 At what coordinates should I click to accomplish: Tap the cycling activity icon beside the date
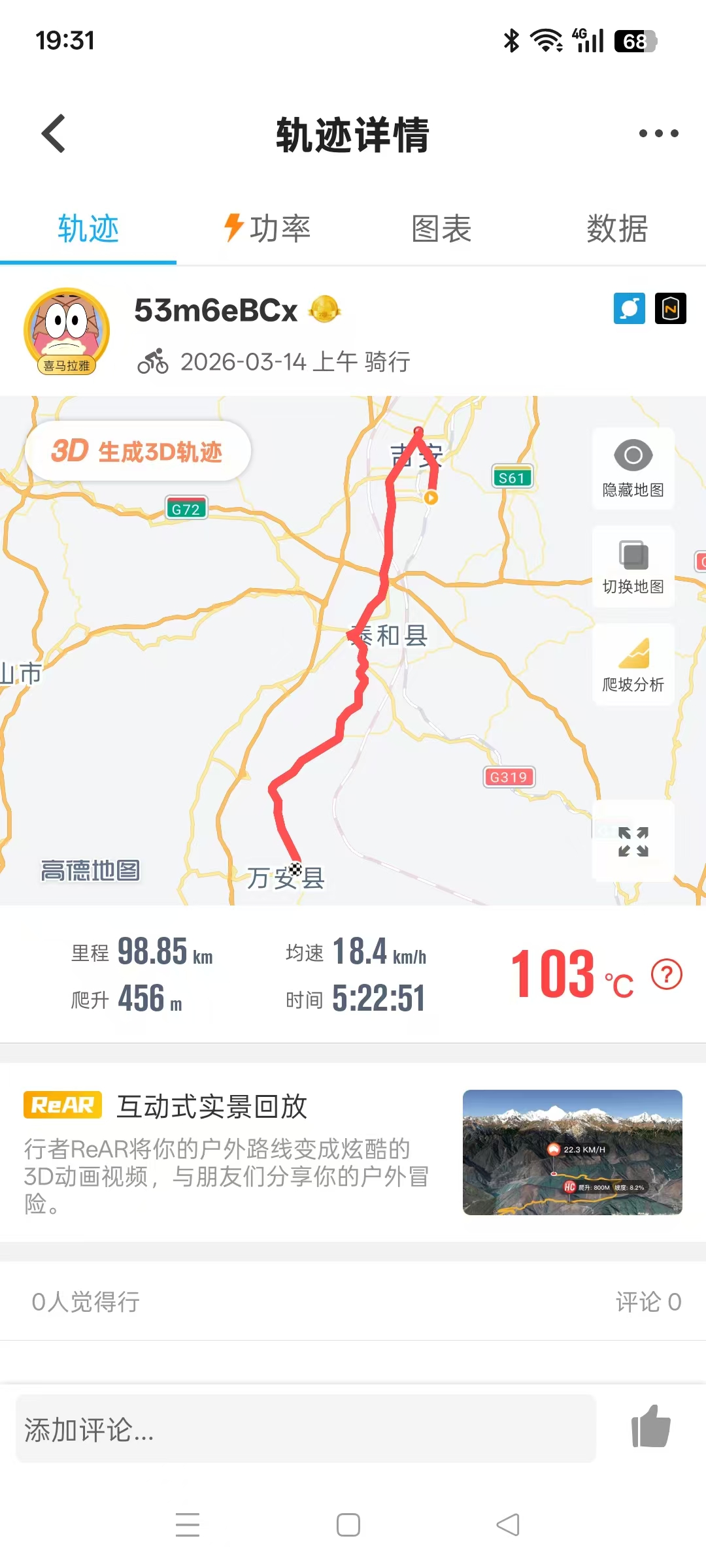(x=154, y=361)
